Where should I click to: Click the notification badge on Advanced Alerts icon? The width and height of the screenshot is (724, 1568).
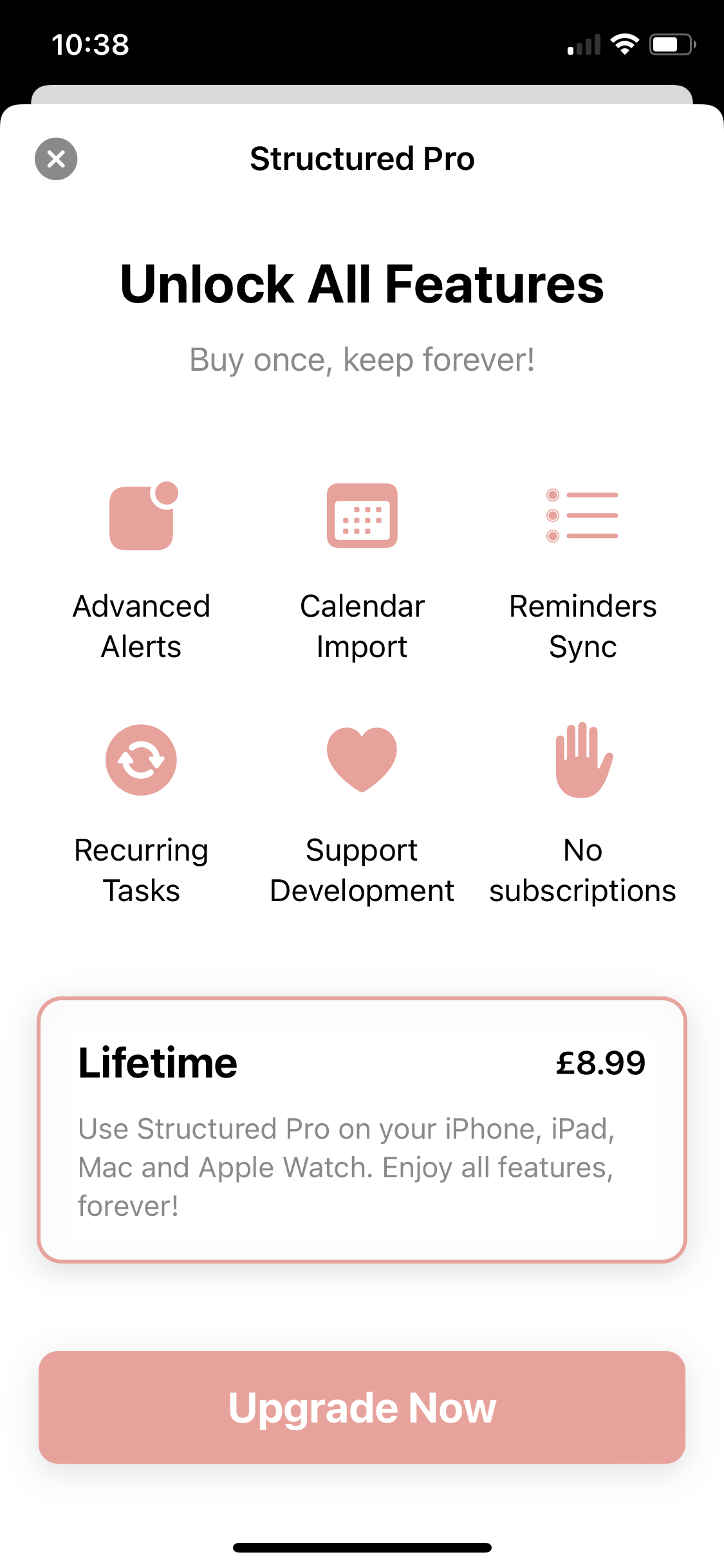point(166,493)
